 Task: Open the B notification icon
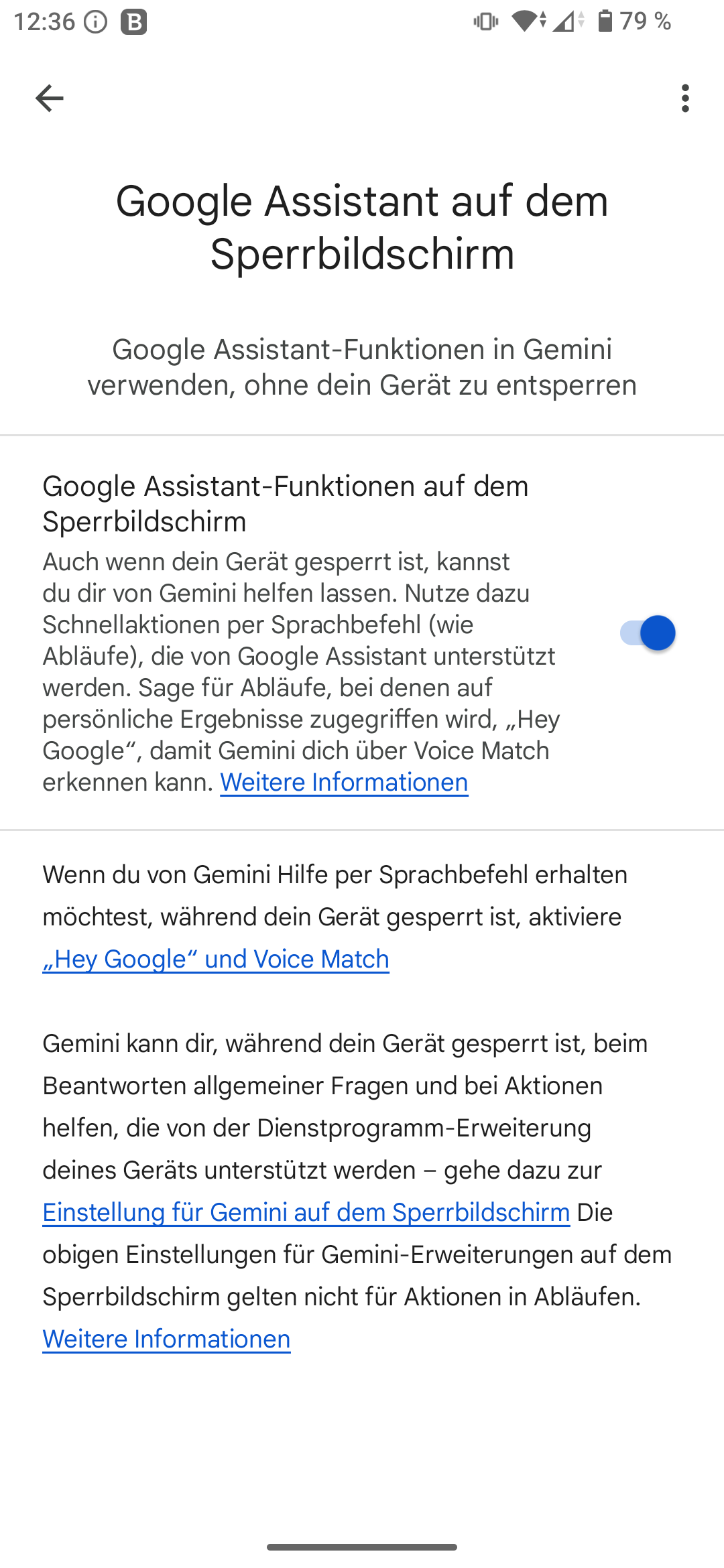(x=133, y=21)
